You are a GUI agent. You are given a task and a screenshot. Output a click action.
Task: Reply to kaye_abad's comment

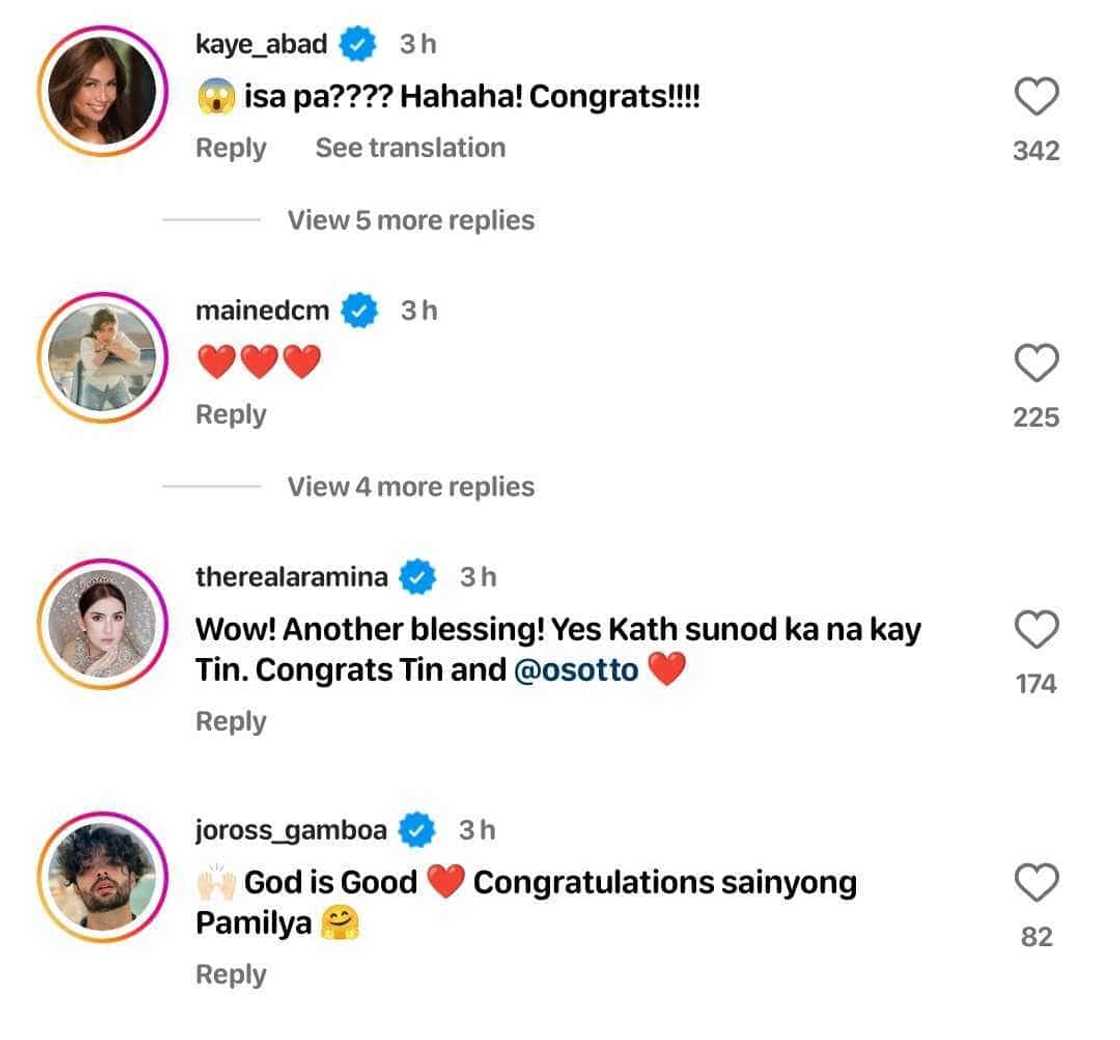[x=231, y=148]
